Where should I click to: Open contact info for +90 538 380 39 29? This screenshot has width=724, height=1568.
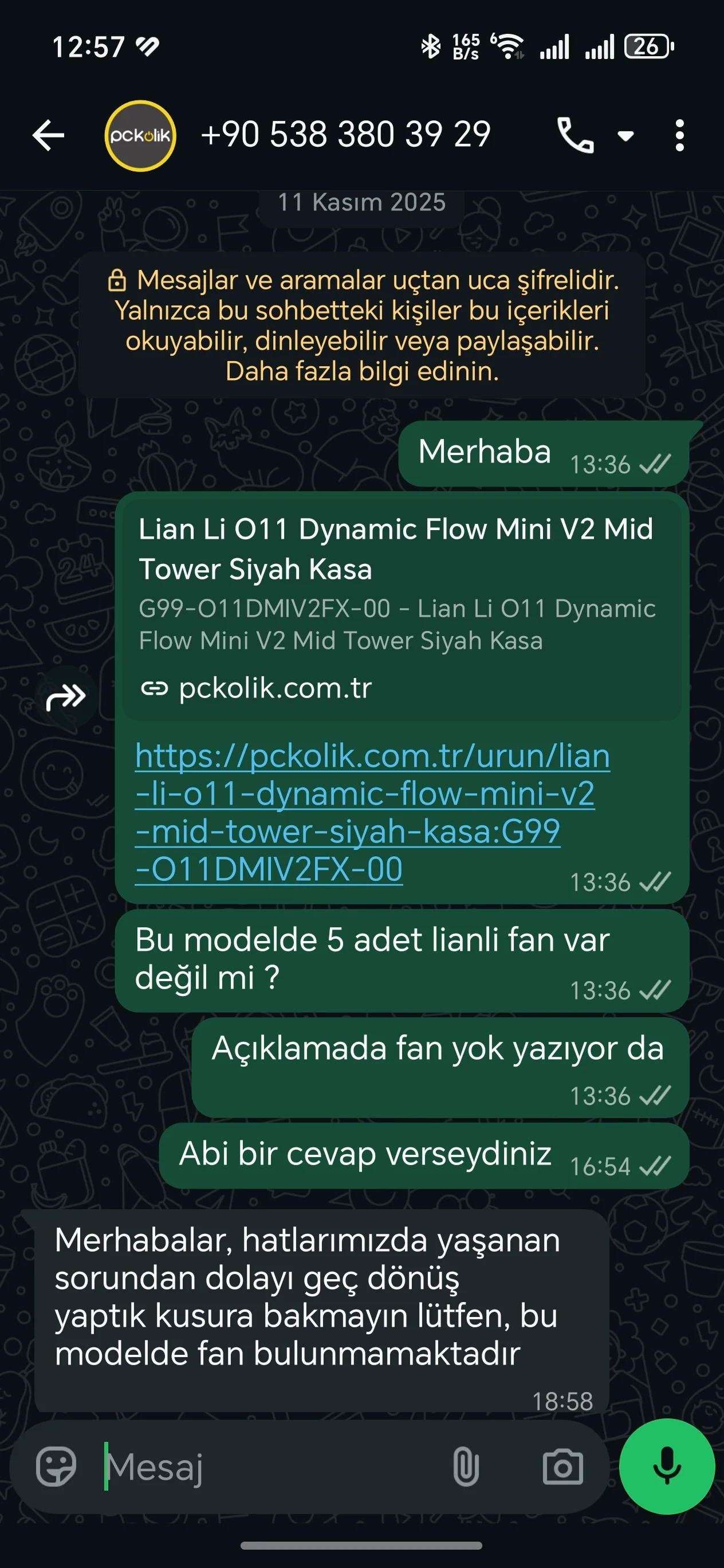pyautogui.click(x=345, y=135)
